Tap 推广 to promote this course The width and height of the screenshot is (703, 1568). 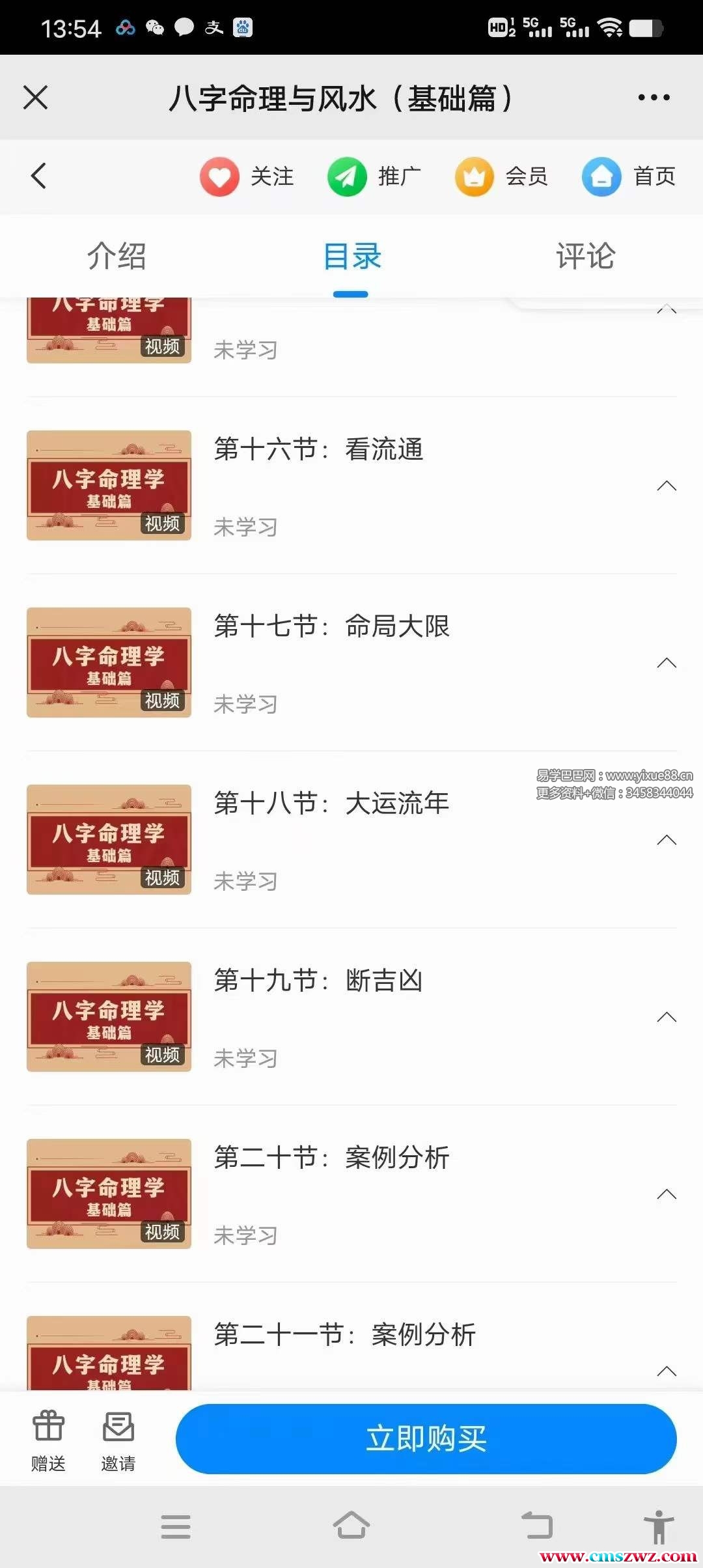[374, 176]
